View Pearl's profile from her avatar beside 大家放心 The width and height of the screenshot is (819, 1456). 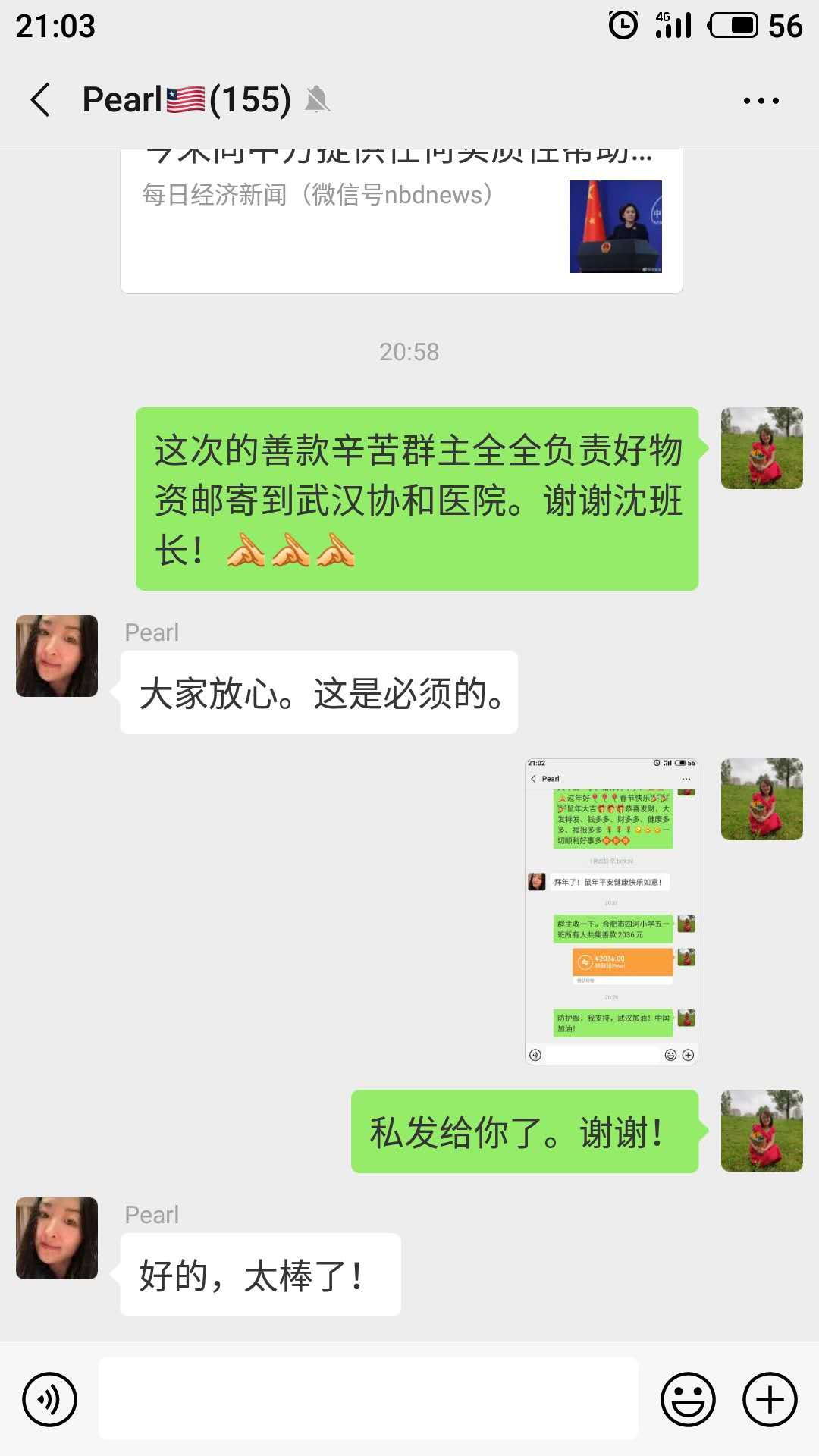(57, 656)
